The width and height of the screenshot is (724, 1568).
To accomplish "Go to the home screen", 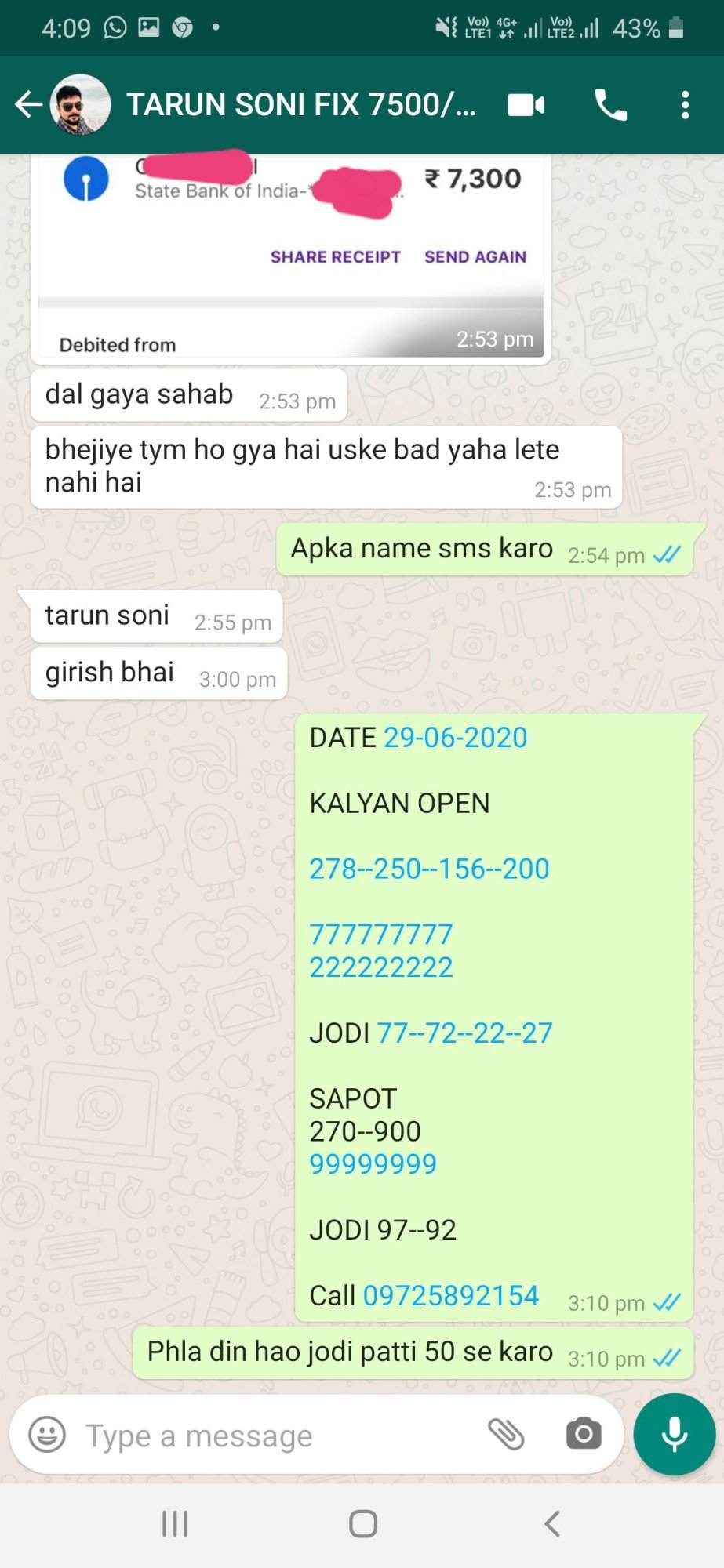I will click(x=363, y=1524).
